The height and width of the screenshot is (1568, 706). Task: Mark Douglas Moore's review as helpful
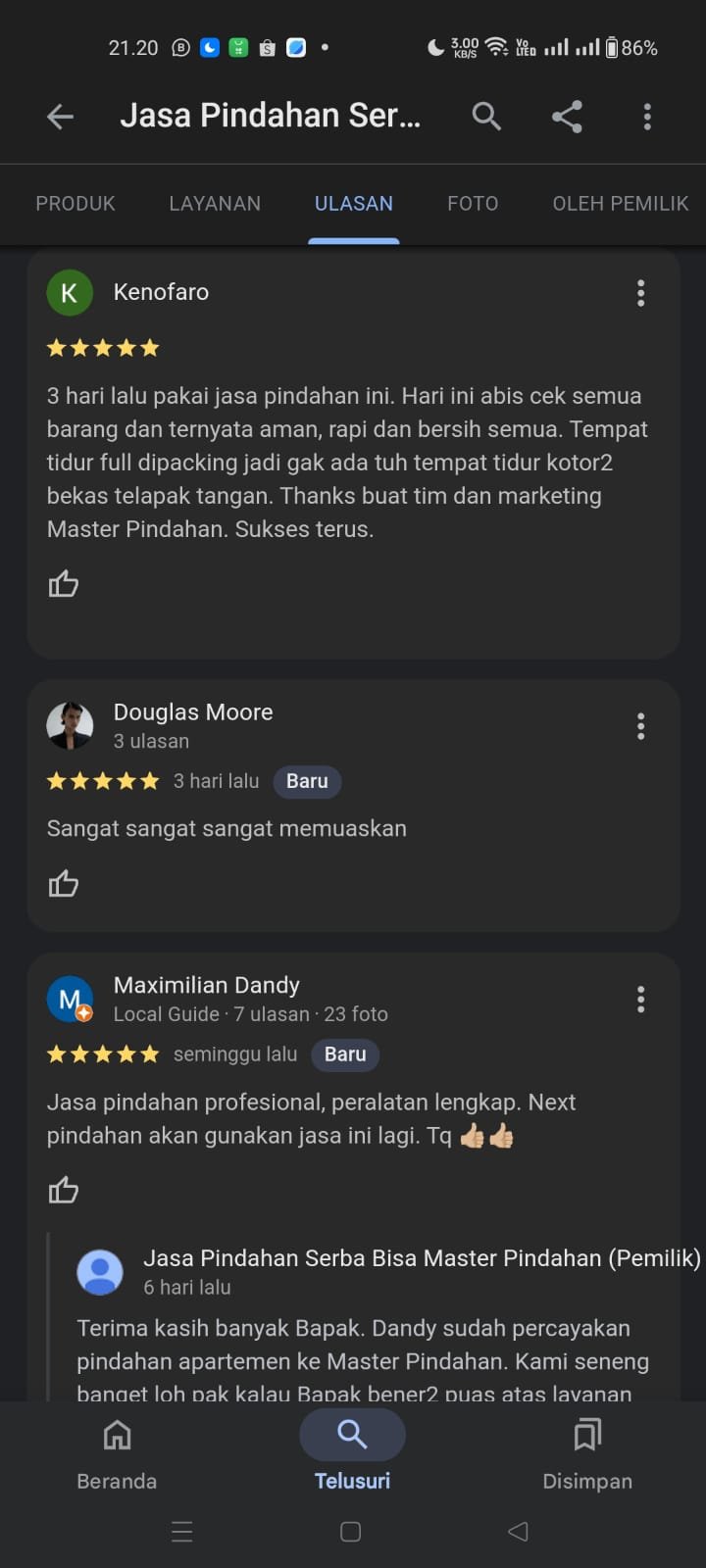pos(64,884)
